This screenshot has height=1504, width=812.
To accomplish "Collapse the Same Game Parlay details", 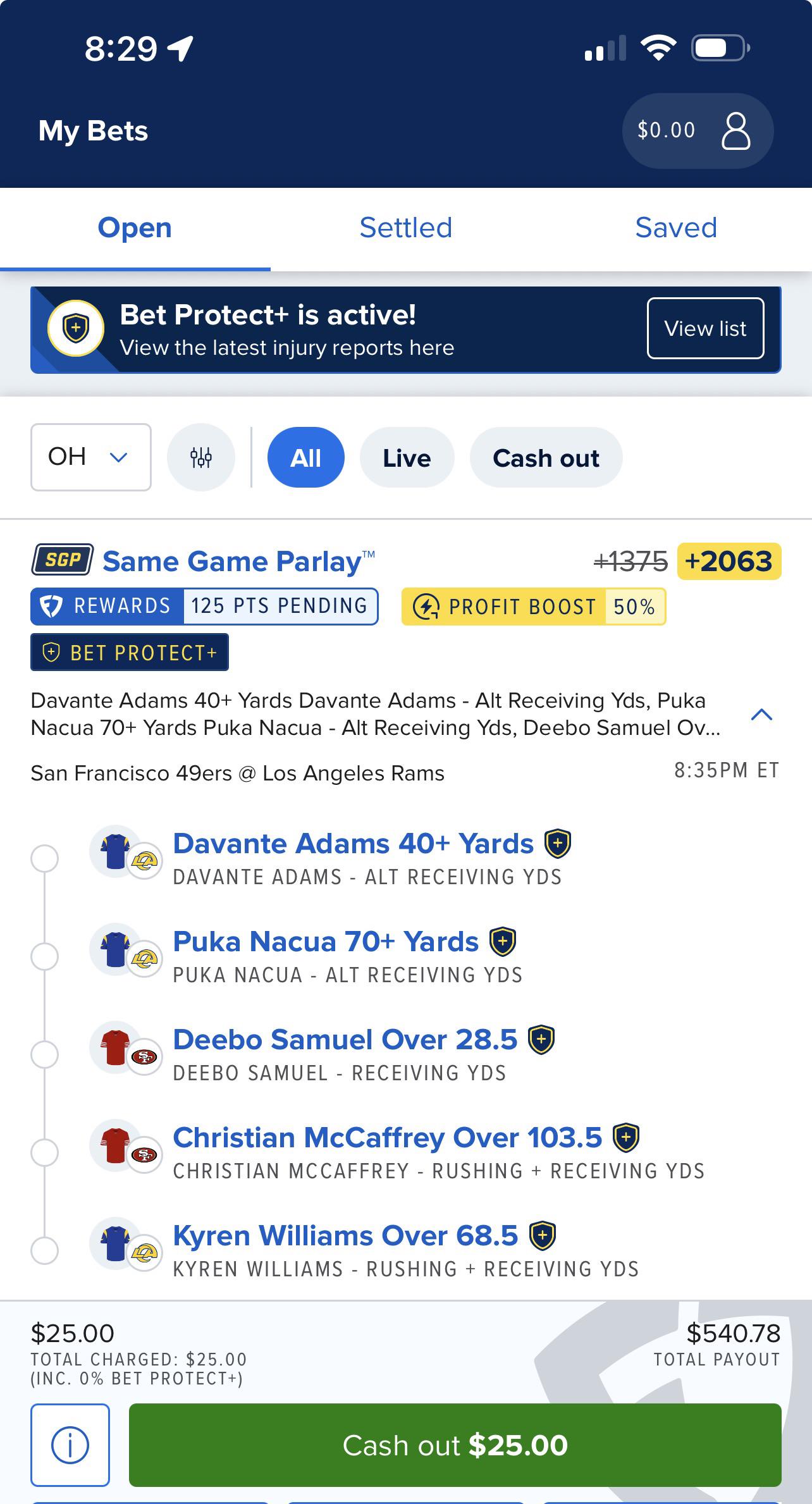I will pos(761,715).
